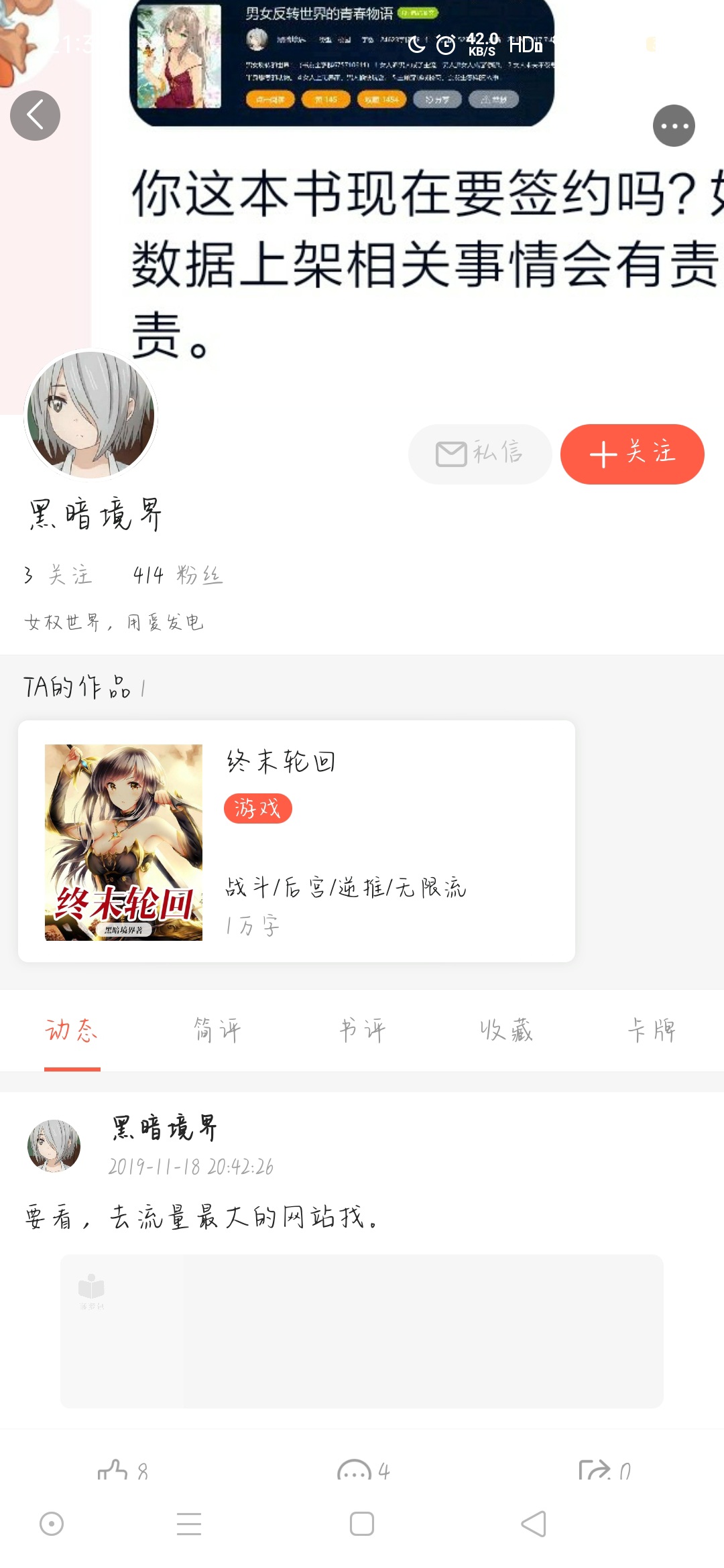
Task: View the 414 粉丝 followers list
Action: point(178,575)
